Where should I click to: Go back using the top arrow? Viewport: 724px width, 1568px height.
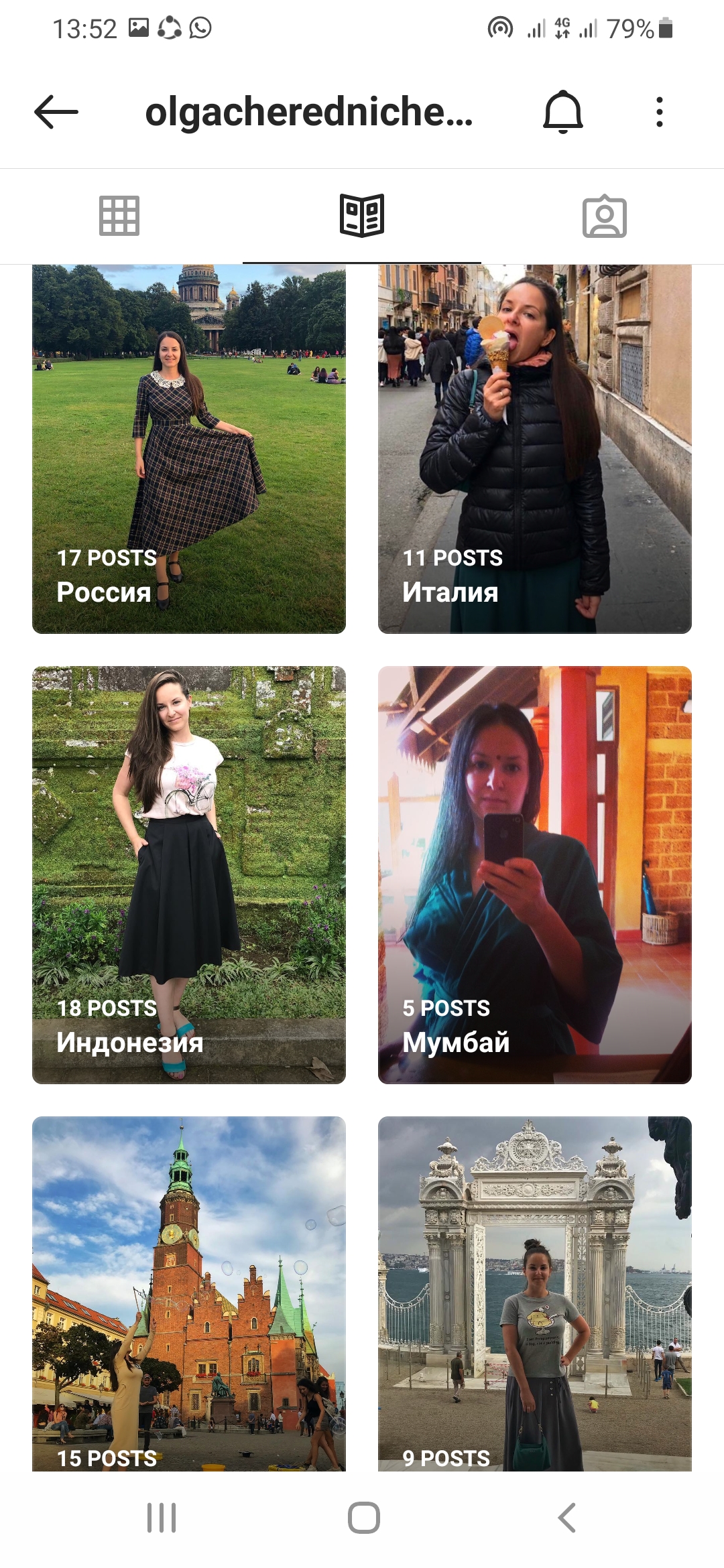point(56,112)
